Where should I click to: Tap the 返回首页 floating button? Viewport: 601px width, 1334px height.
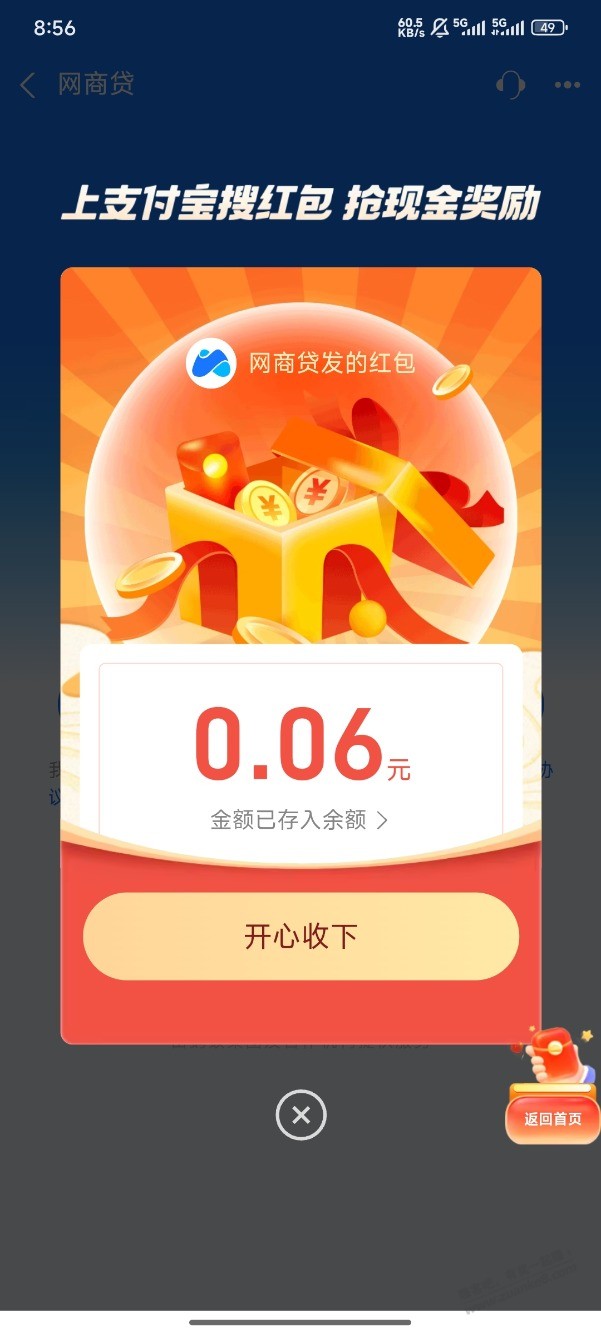pos(553,1118)
